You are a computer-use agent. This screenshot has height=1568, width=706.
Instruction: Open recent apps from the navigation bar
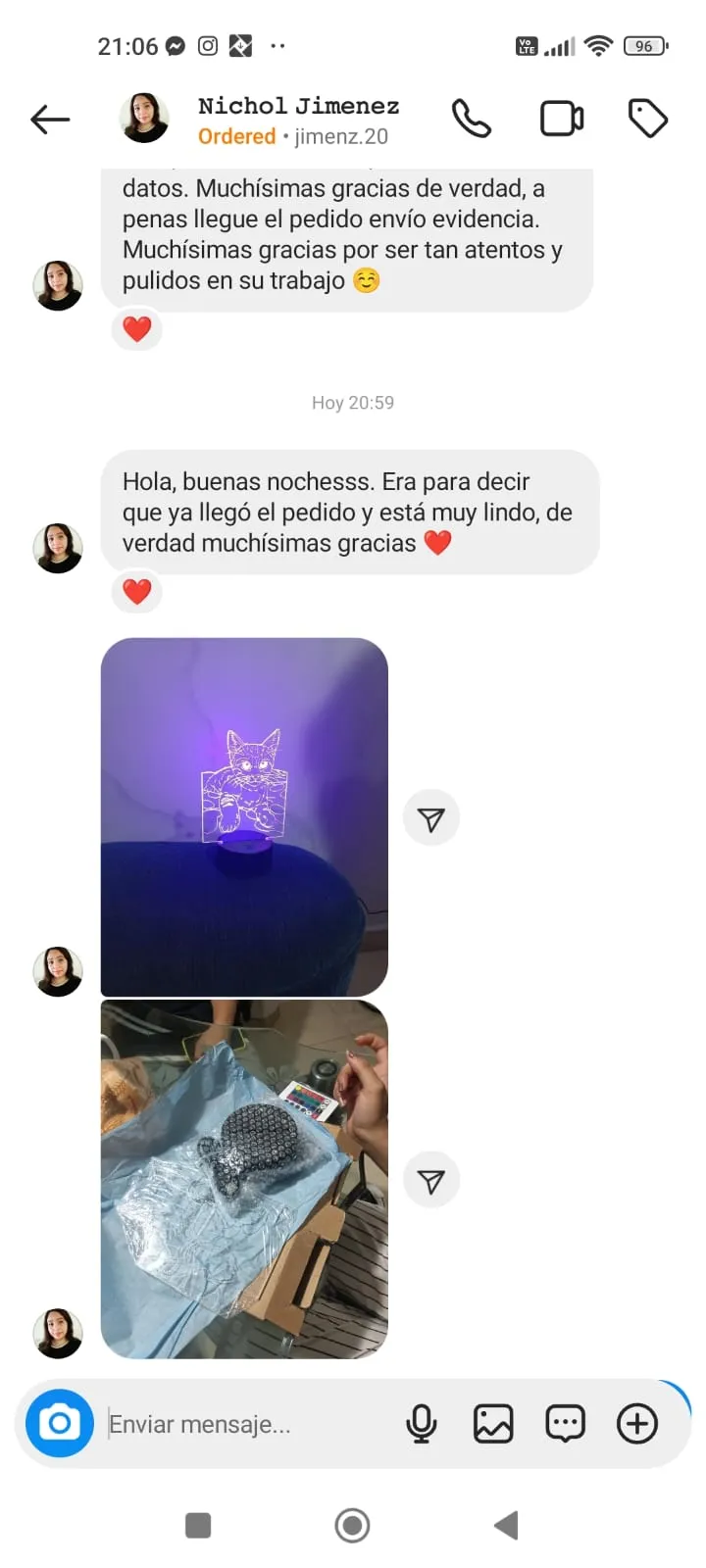(x=198, y=1525)
